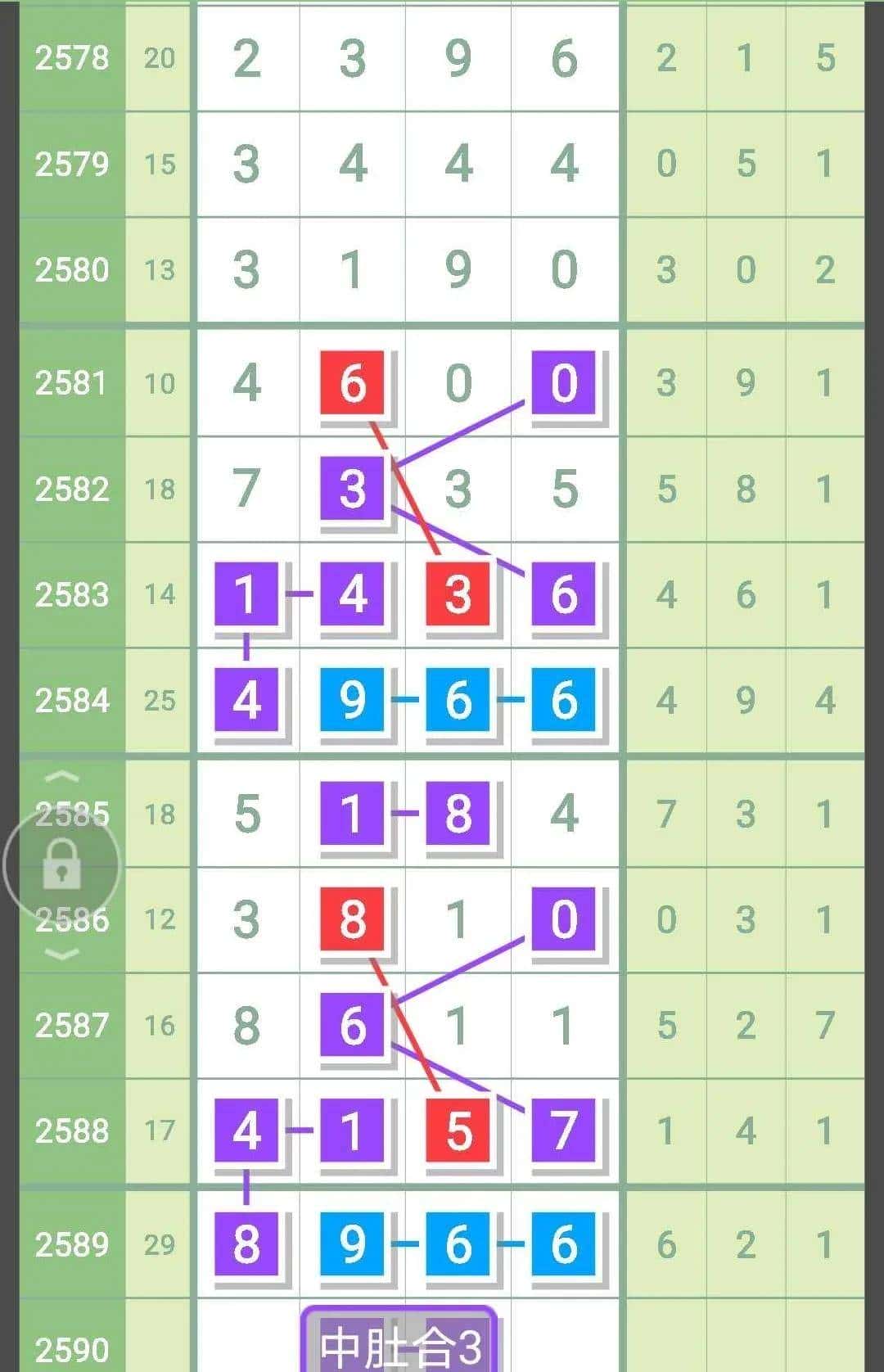
Task: Select the purple 3 cell in row 2582
Action: (354, 489)
